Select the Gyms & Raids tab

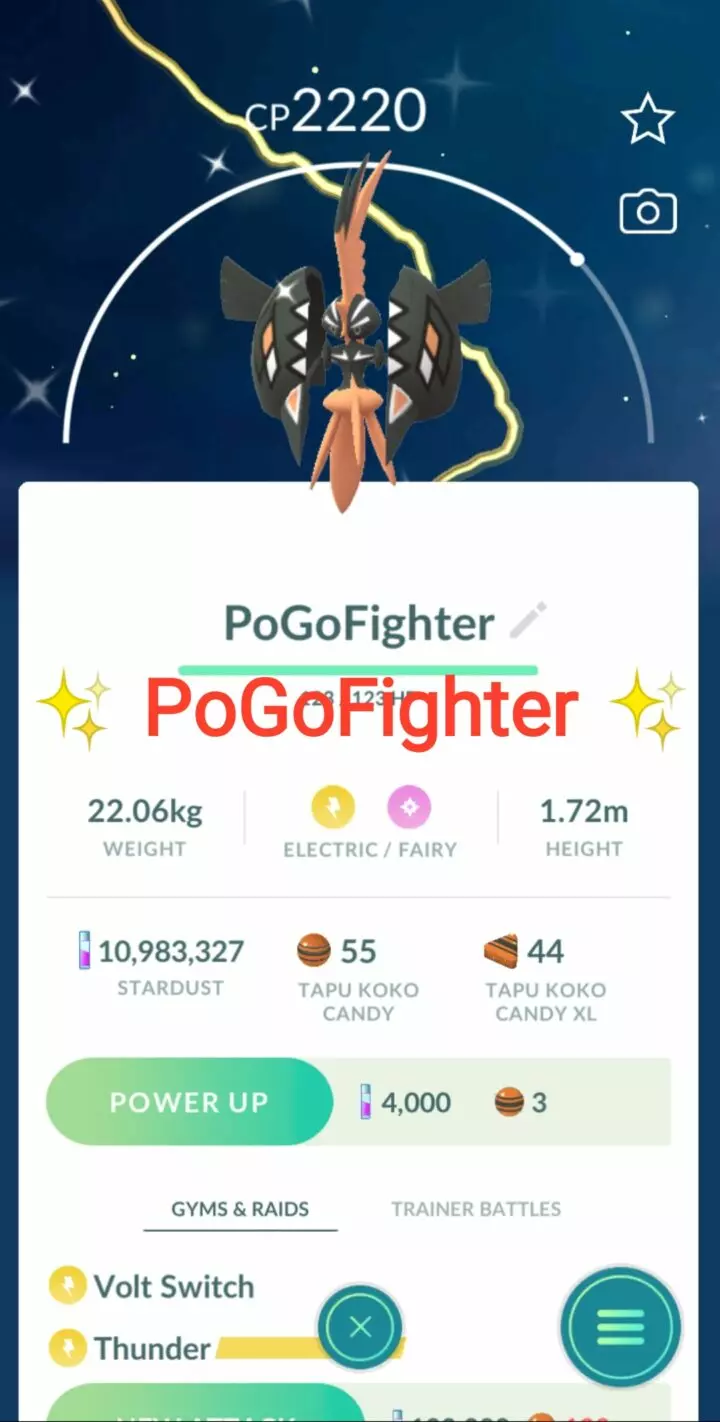240,1209
